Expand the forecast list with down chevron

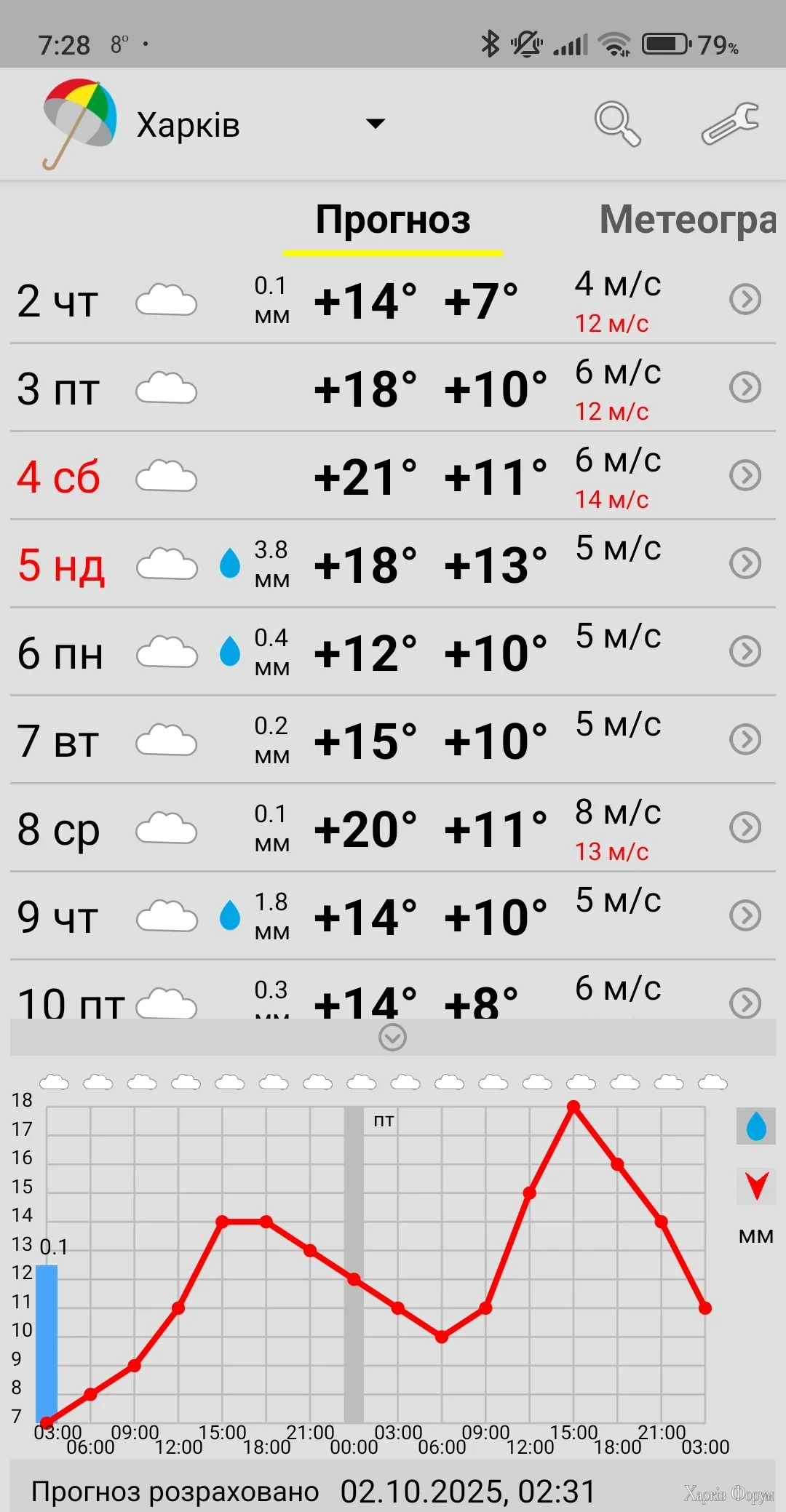click(393, 1038)
